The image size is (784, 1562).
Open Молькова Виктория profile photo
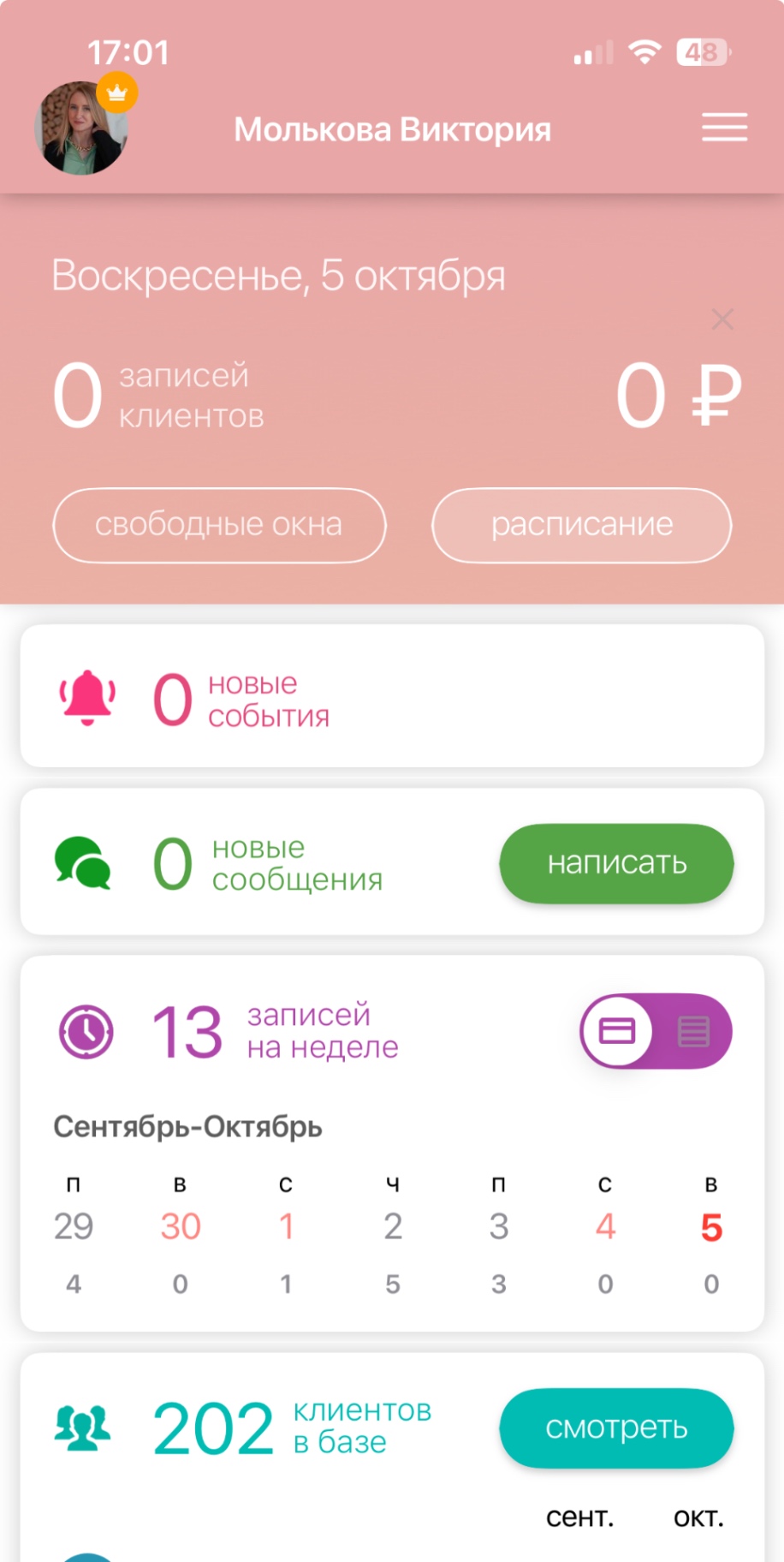[81, 128]
